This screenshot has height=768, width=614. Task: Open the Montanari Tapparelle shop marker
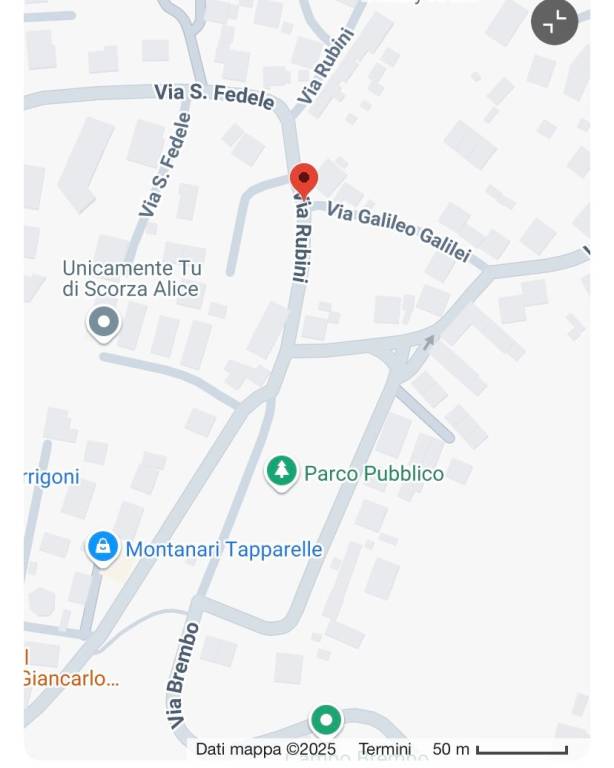(x=103, y=547)
